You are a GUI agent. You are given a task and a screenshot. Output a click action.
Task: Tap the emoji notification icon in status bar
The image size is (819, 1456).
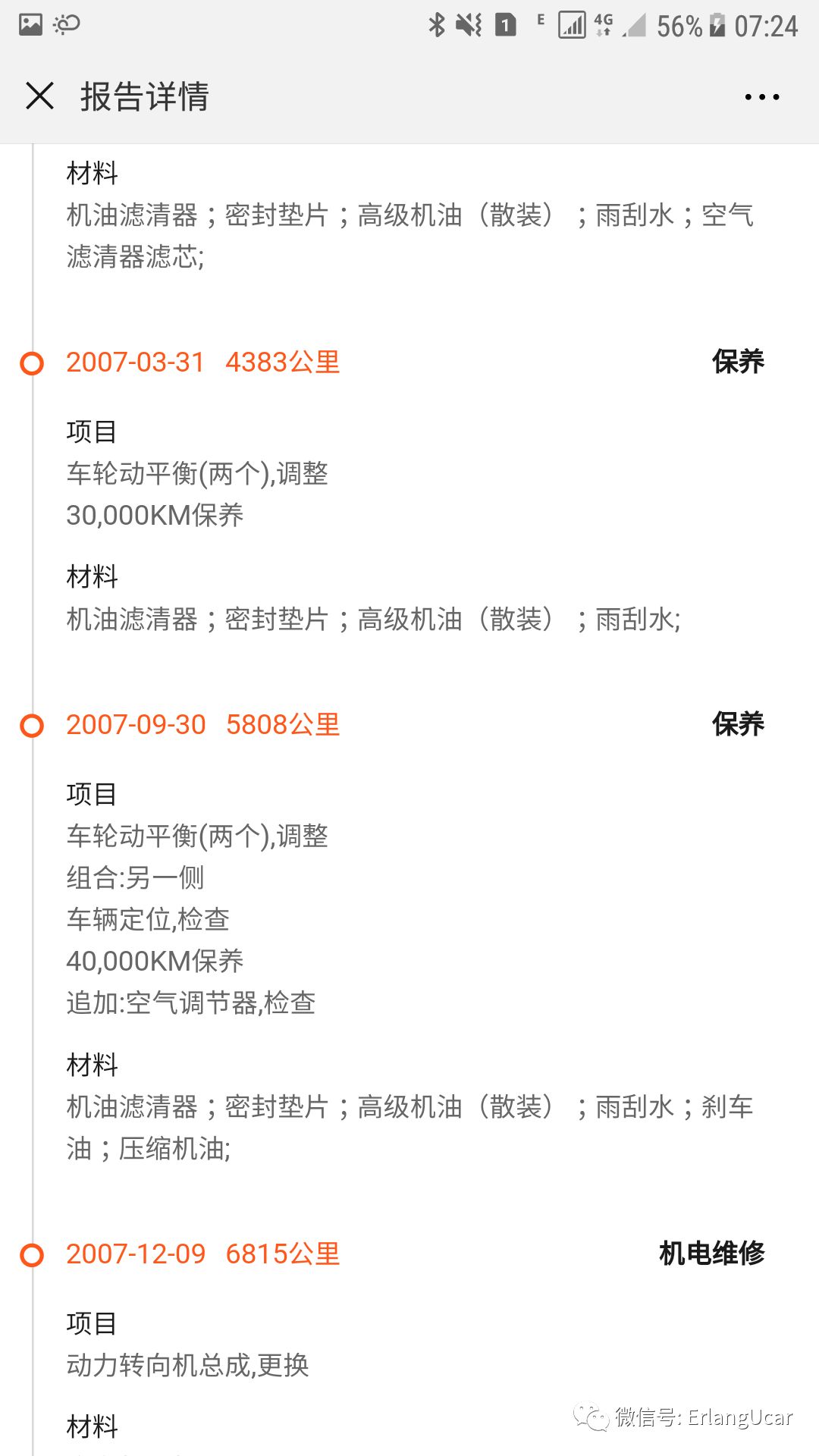pyautogui.click(x=64, y=25)
